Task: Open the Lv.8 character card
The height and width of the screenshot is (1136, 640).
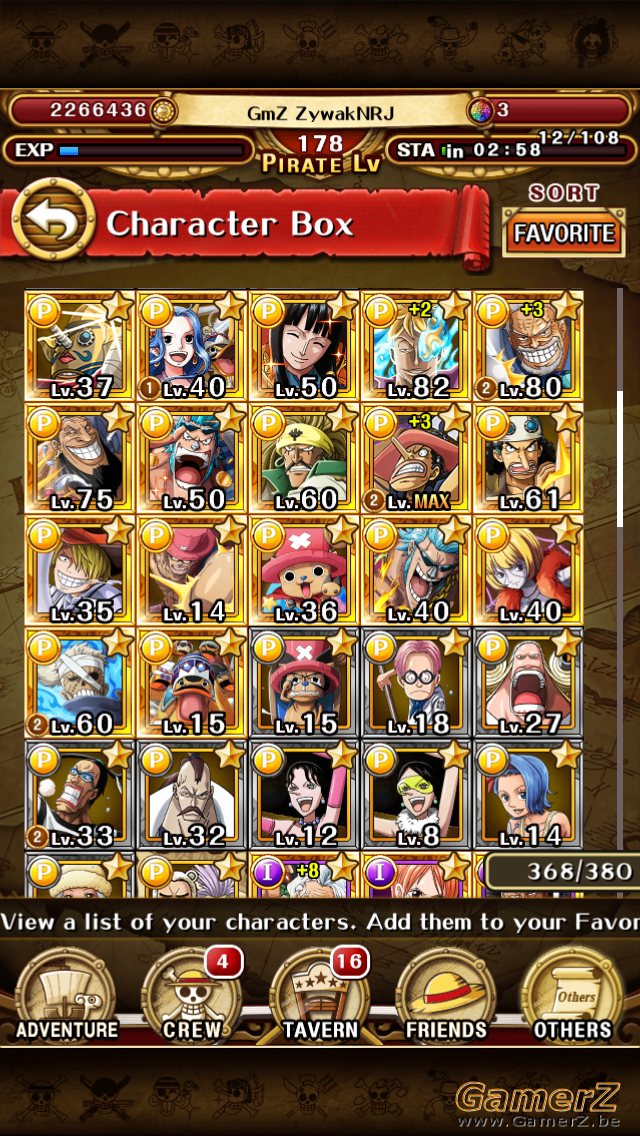Action: point(416,794)
